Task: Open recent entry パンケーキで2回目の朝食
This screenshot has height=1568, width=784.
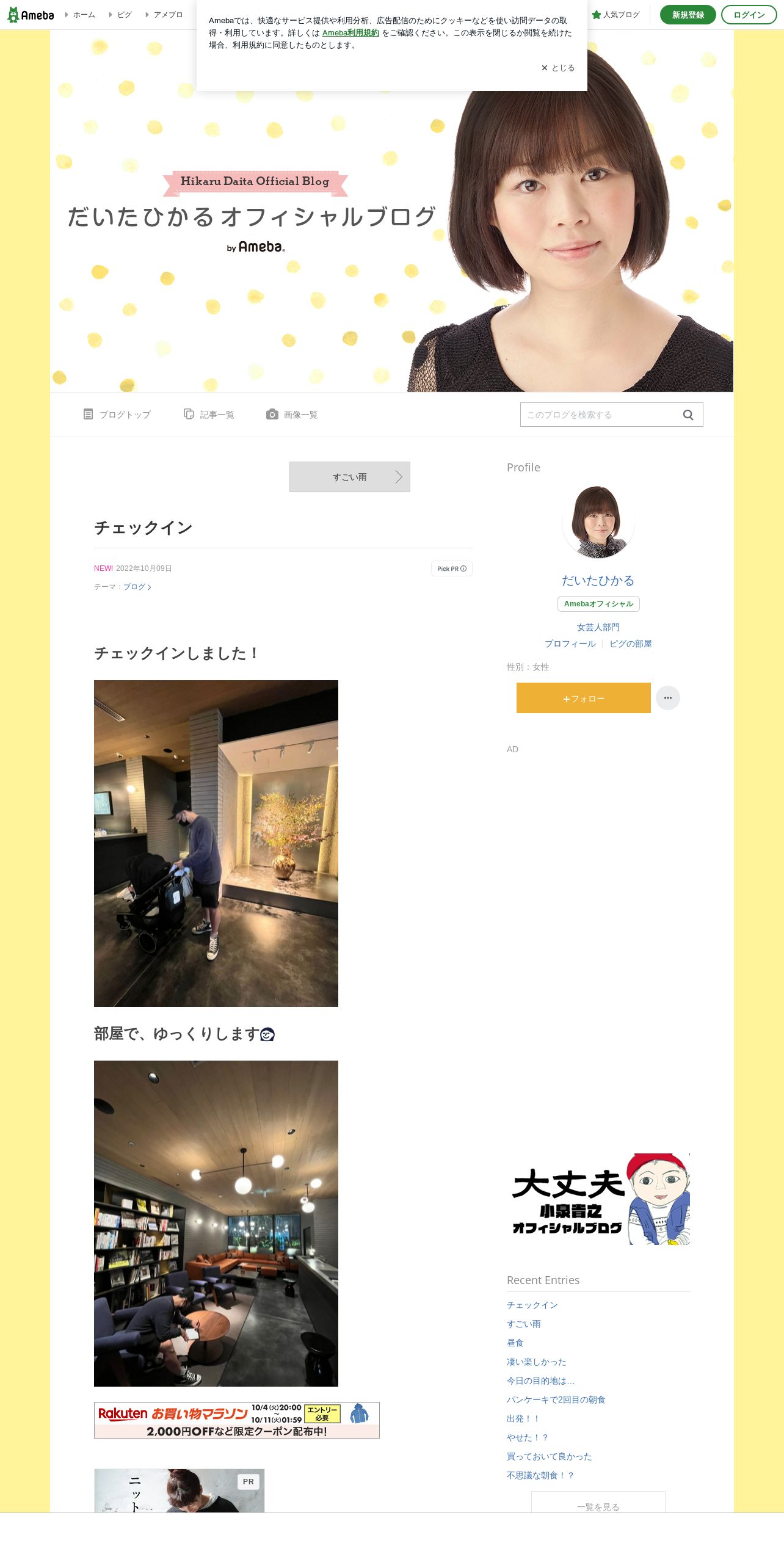Action: [556, 1399]
